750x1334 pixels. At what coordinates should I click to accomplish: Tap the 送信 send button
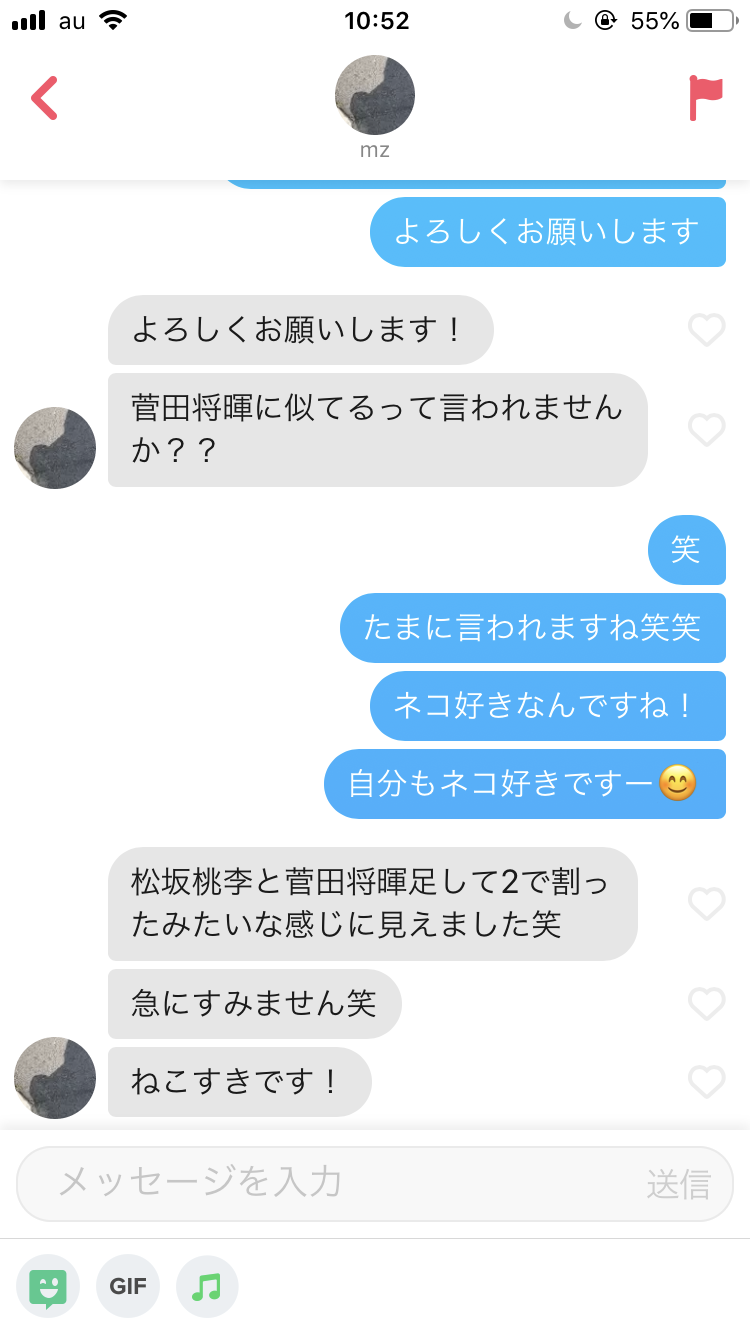[678, 1184]
